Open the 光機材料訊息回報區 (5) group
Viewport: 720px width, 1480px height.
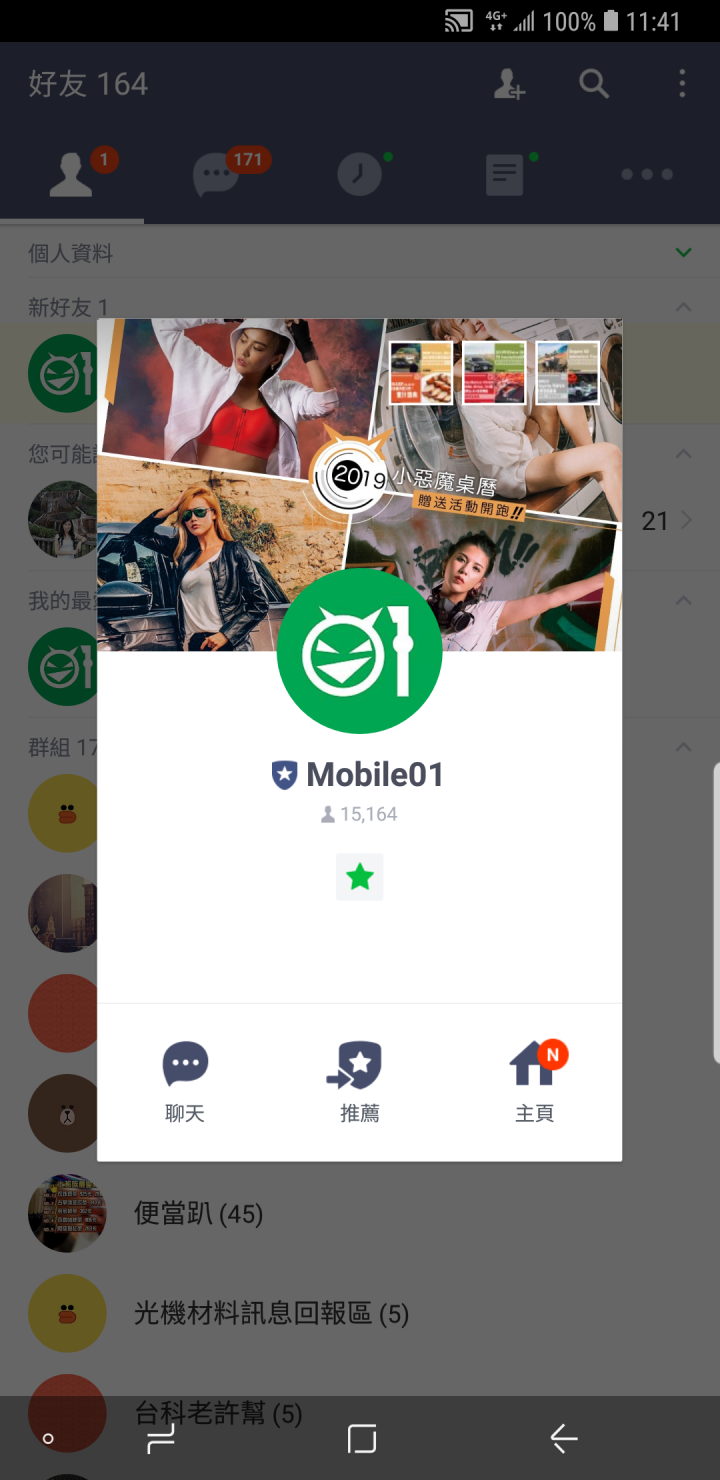pyautogui.click(x=271, y=1313)
